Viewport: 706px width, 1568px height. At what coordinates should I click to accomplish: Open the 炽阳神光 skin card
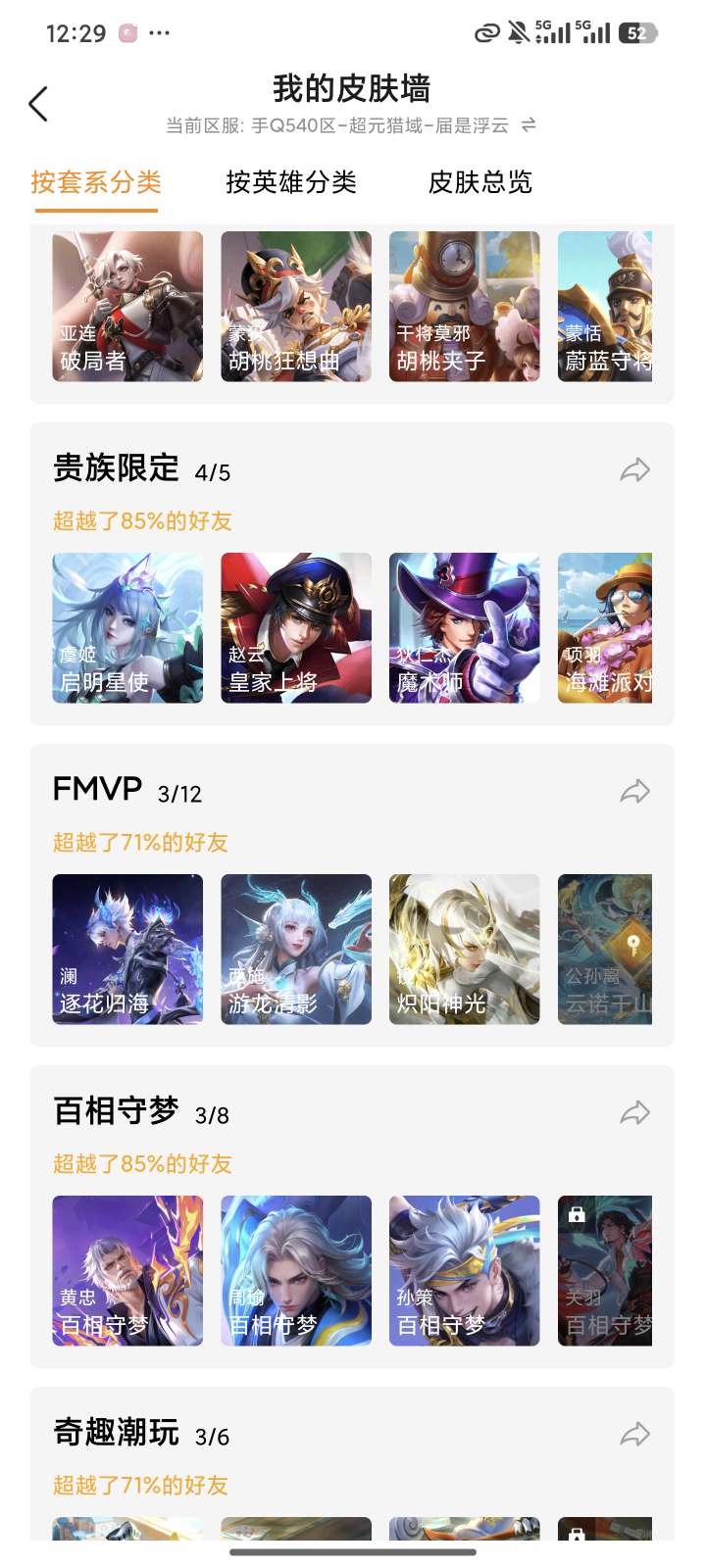point(465,950)
